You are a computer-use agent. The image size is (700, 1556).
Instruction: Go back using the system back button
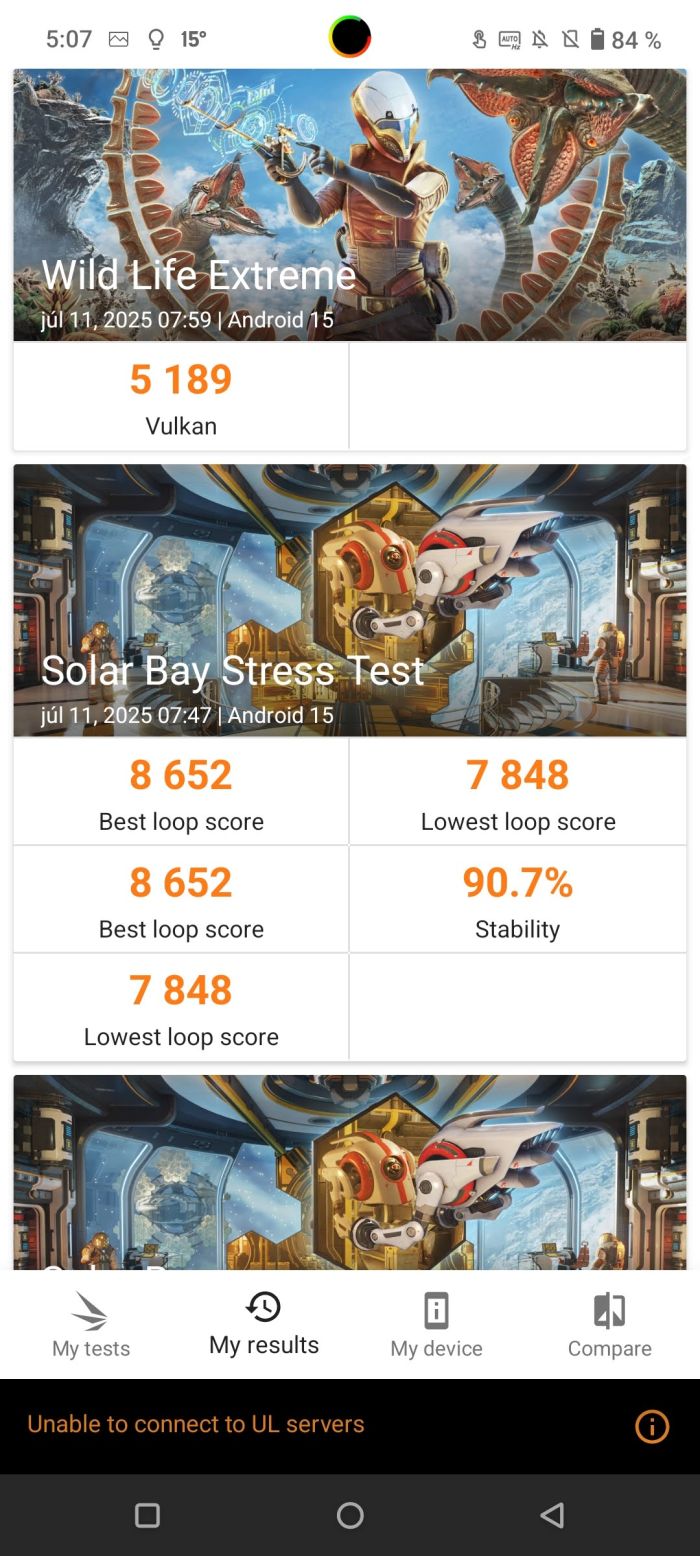tap(552, 1515)
